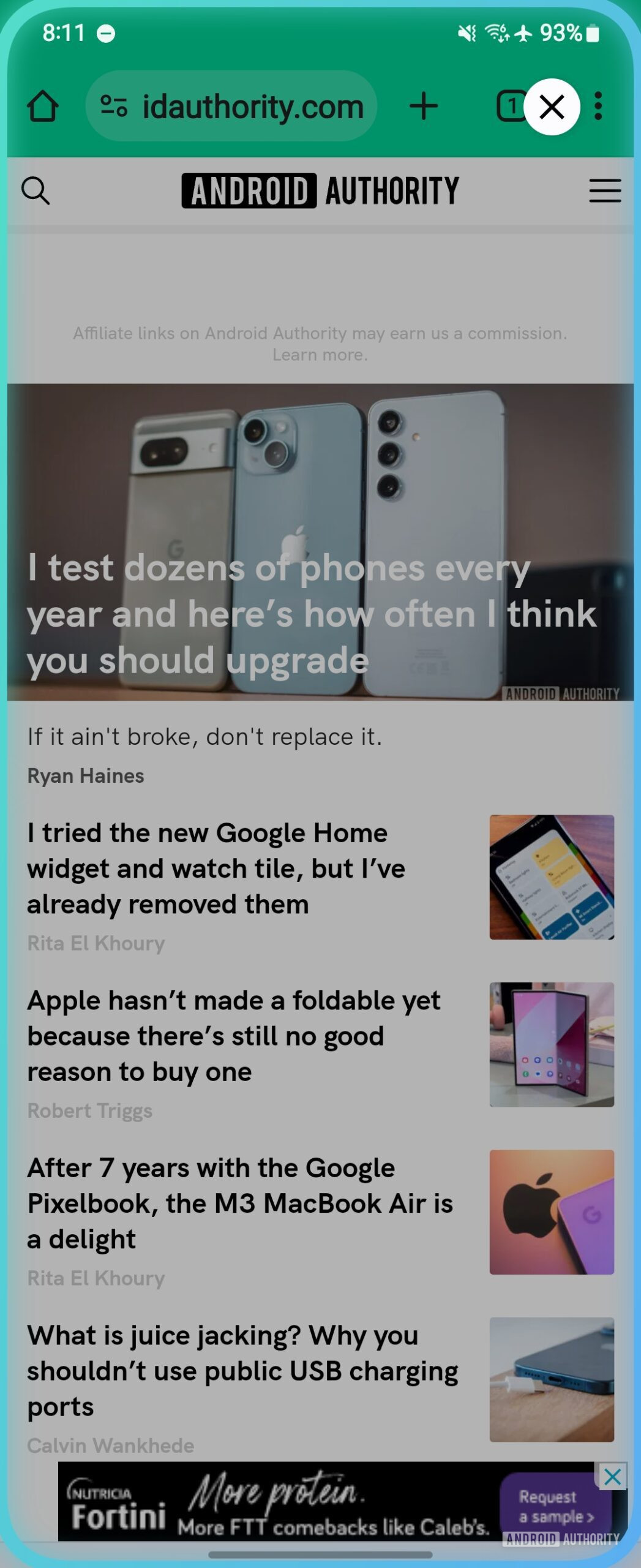Go to the browser home page

[x=43, y=107]
